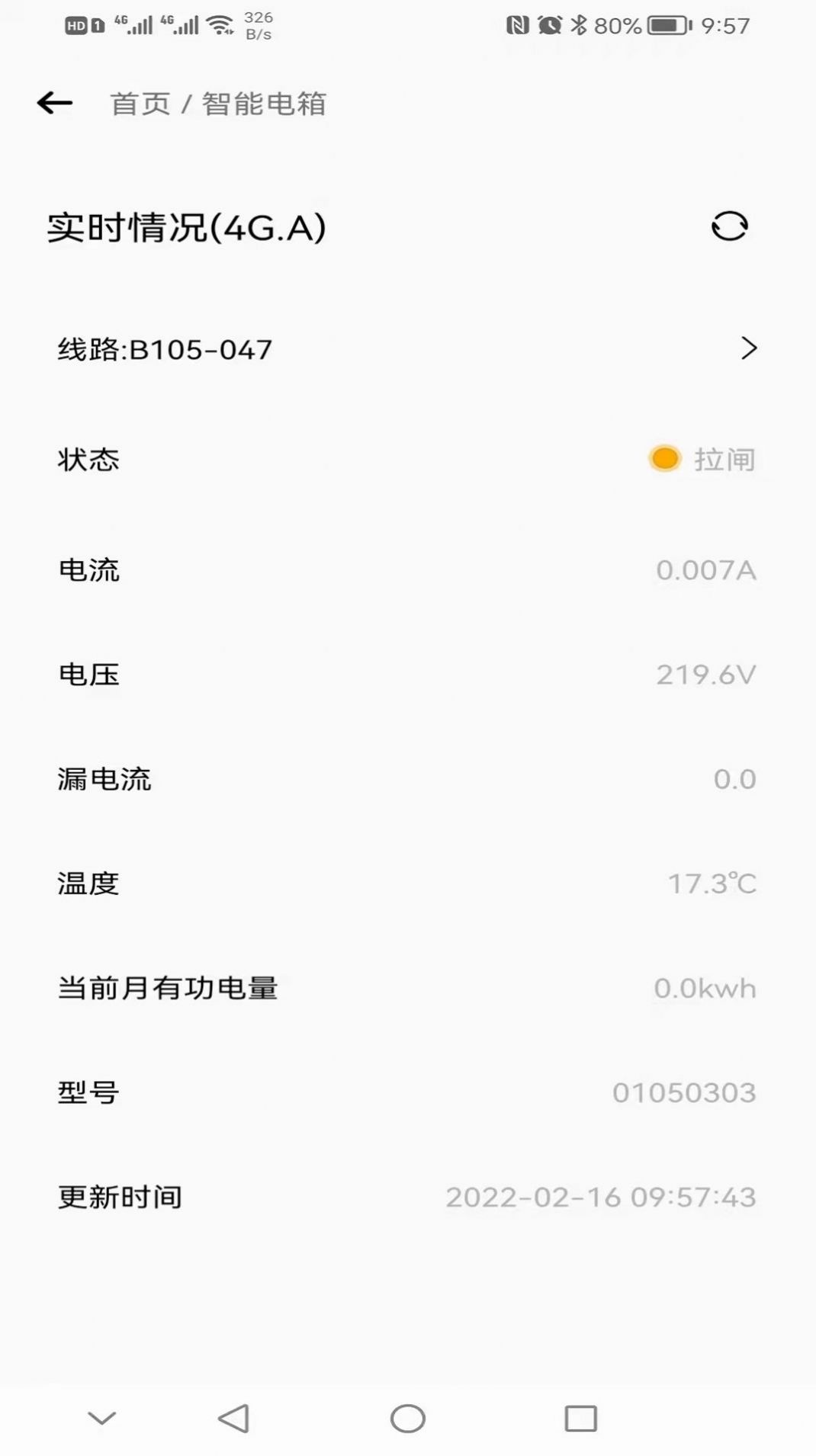Viewport: 816px width, 1456px height.
Task: Navigate to 首页 in the breadcrumb
Action: 140,104
